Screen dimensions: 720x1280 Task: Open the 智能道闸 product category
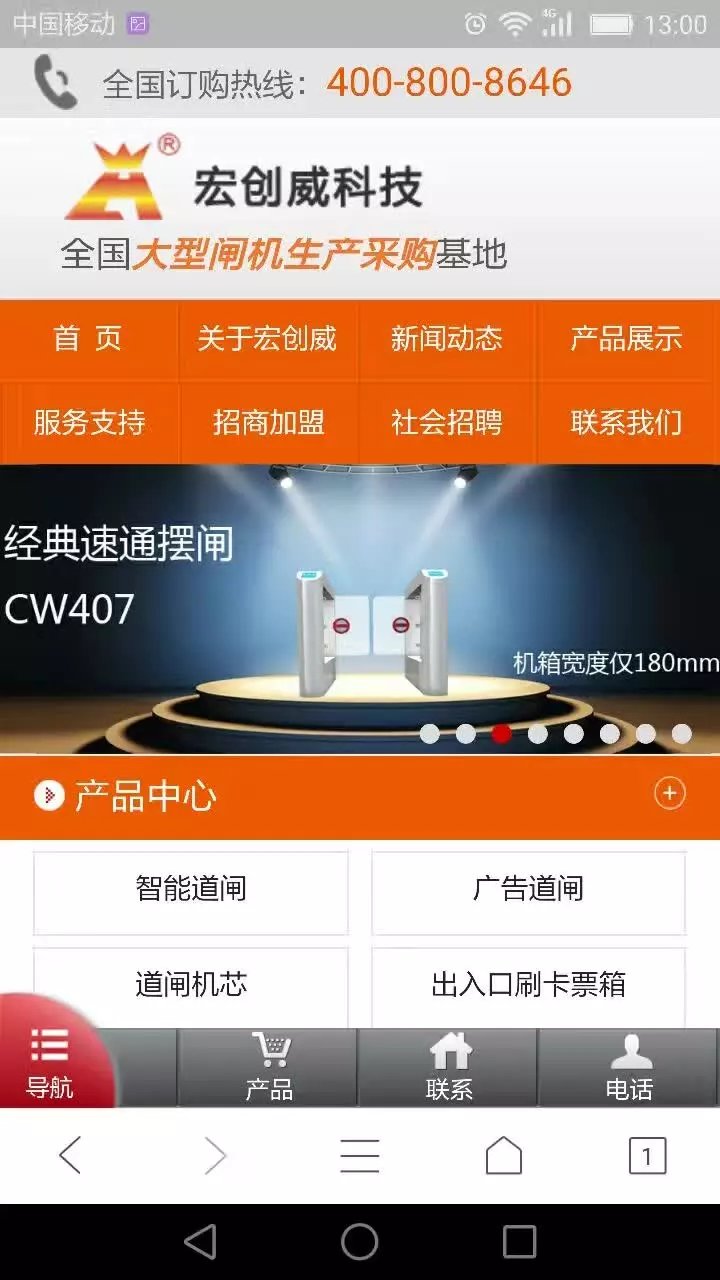190,890
